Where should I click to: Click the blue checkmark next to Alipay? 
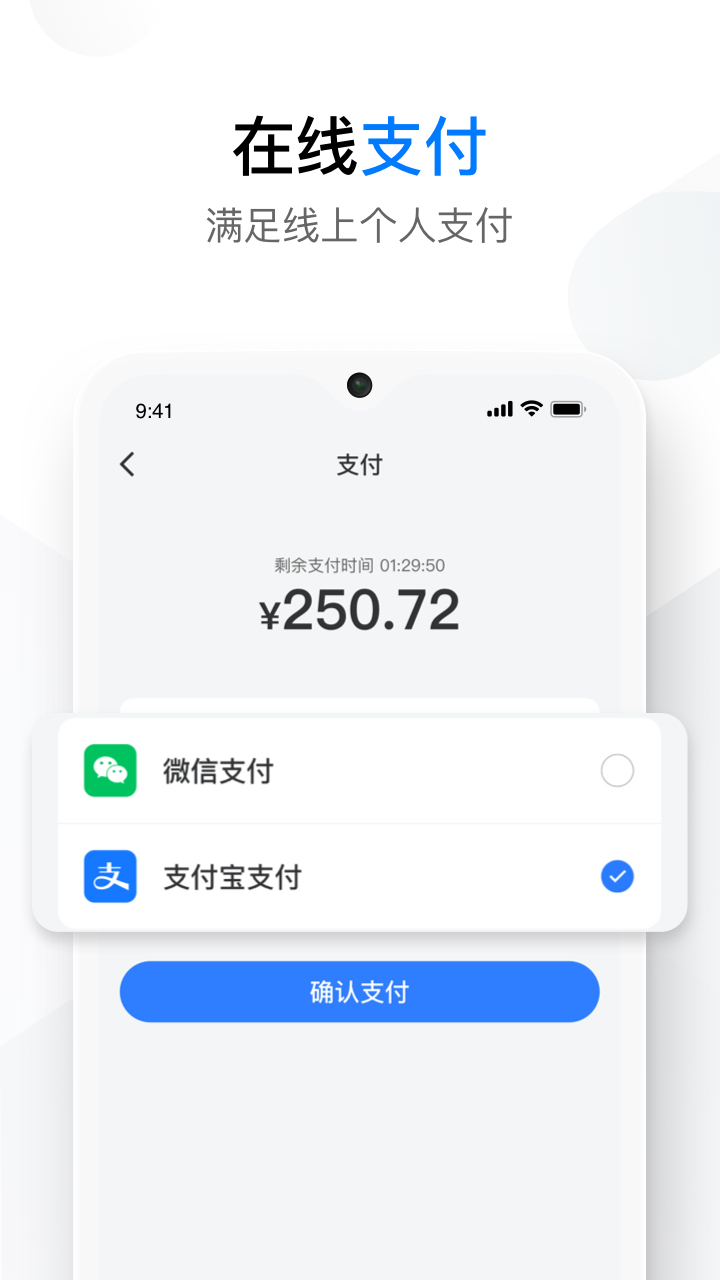(617, 877)
